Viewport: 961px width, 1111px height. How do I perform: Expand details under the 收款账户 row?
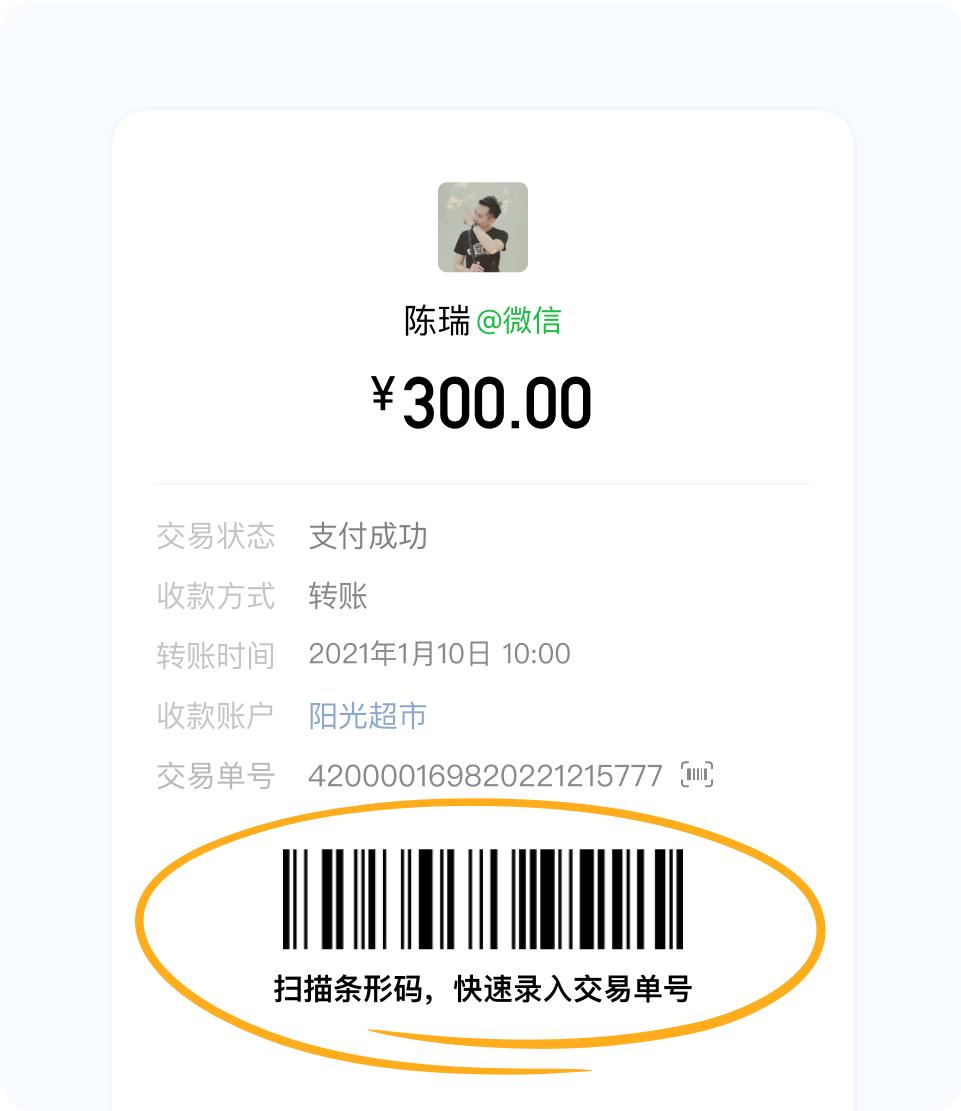(x=215, y=715)
